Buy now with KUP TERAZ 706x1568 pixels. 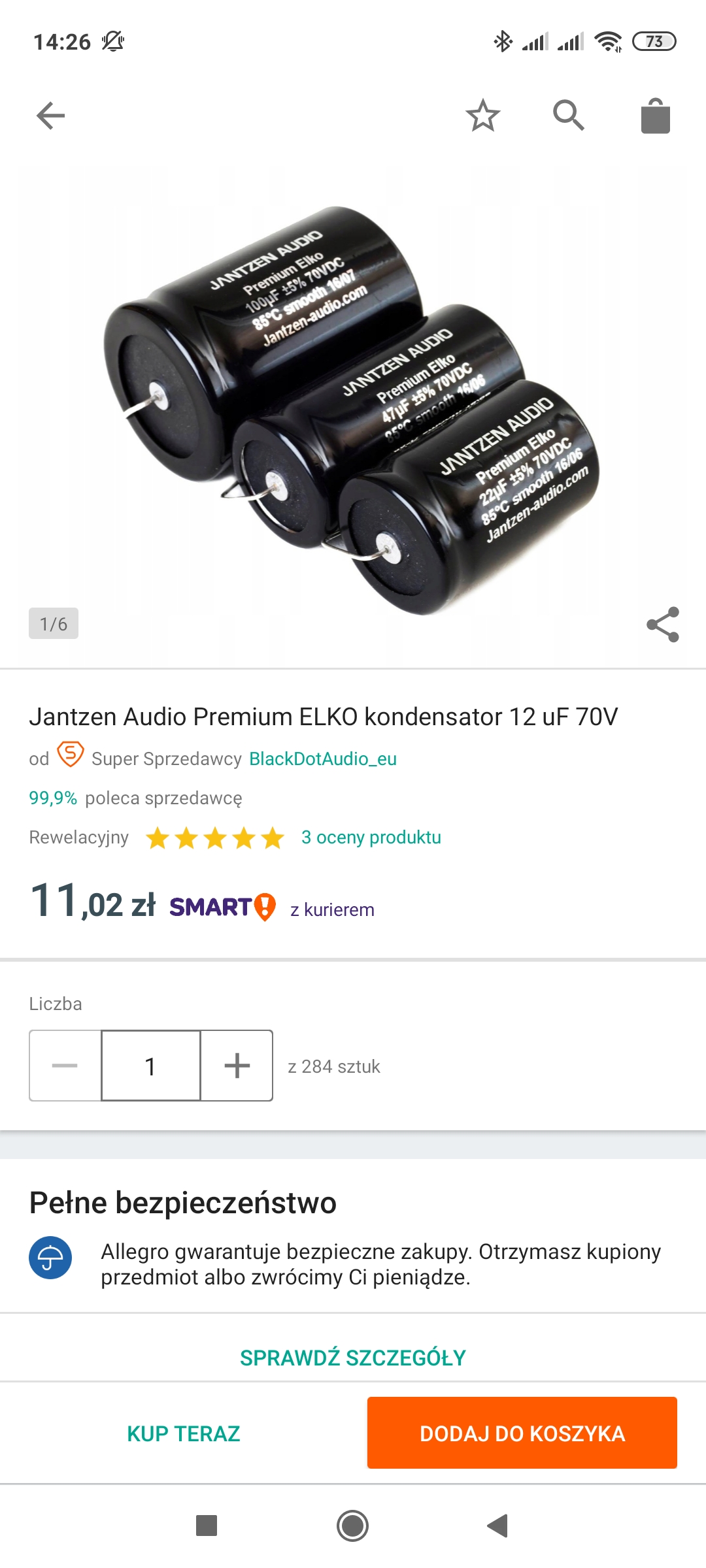[184, 1433]
